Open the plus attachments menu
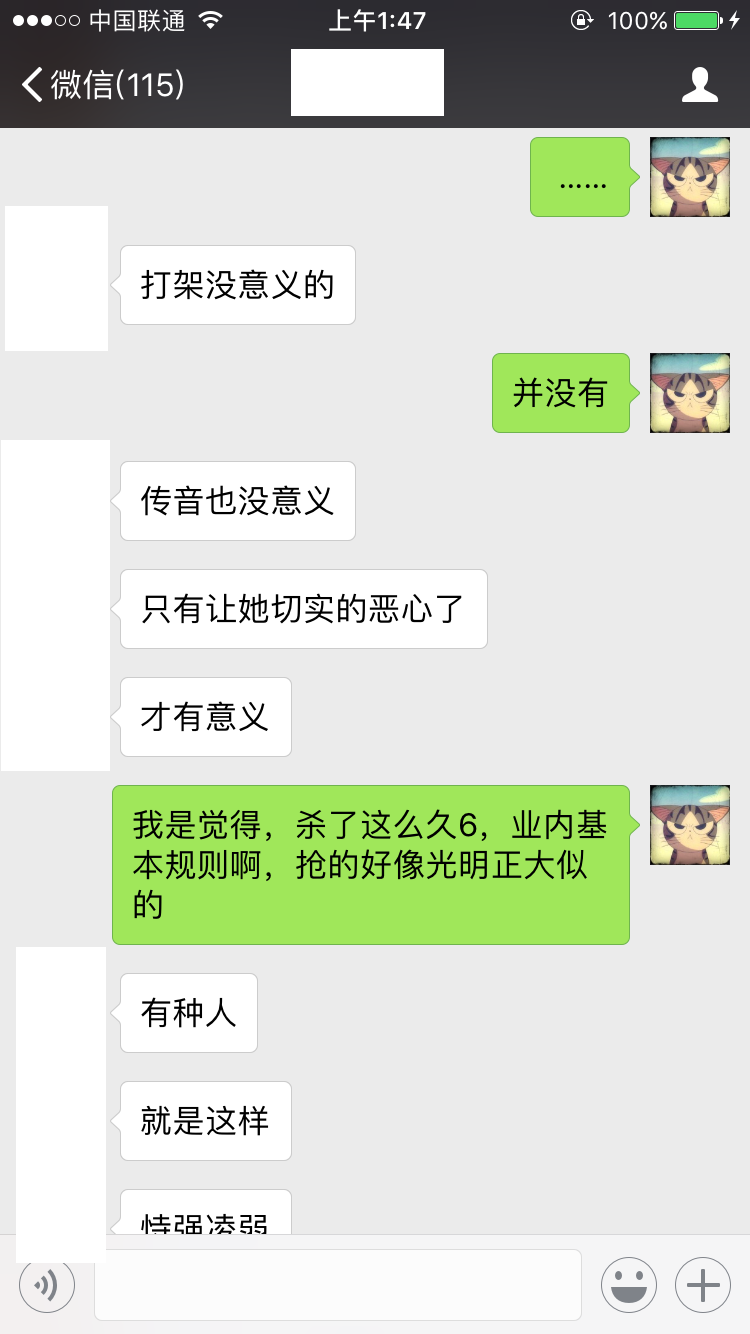 pyautogui.click(x=703, y=1284)
